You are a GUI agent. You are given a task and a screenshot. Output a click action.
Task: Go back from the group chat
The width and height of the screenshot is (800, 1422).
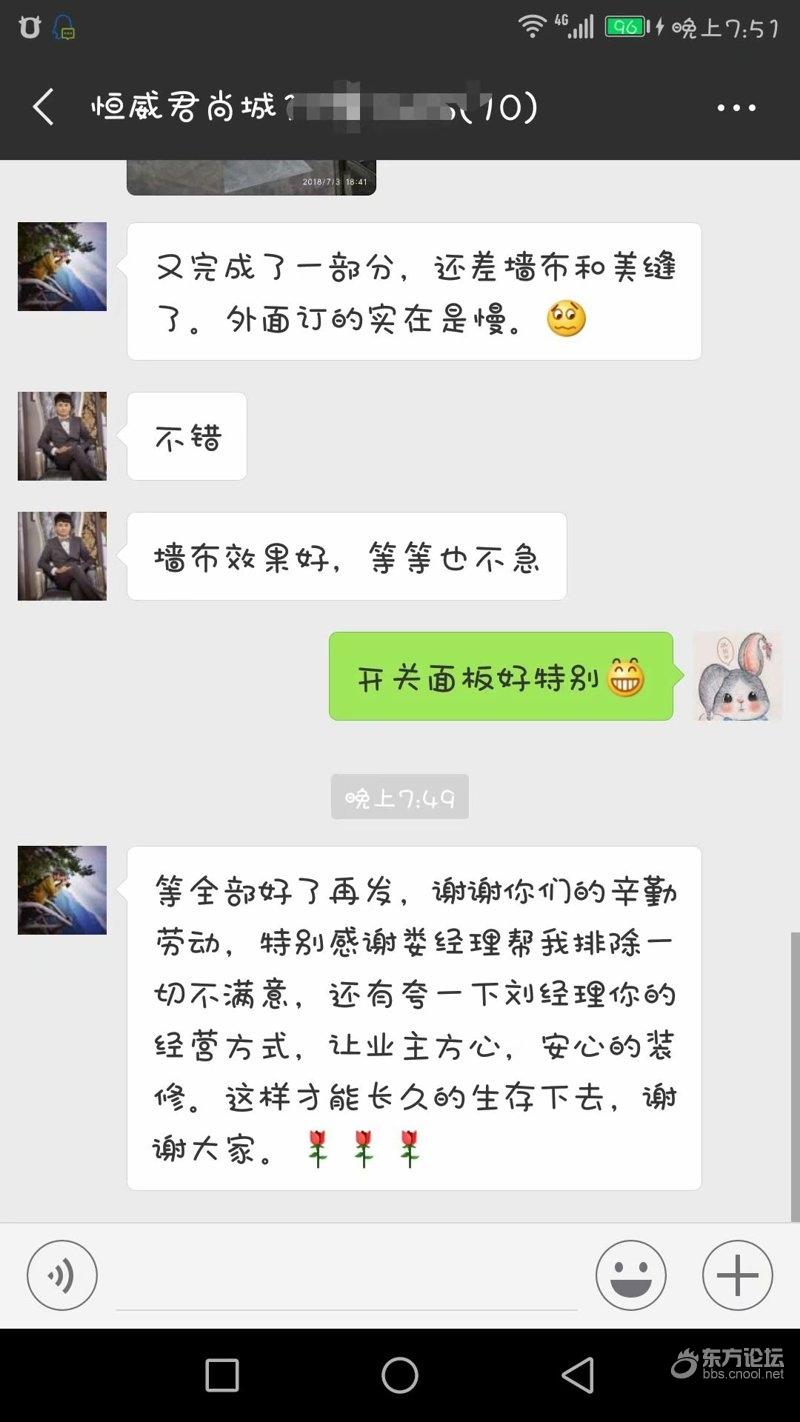click(42, 107)
